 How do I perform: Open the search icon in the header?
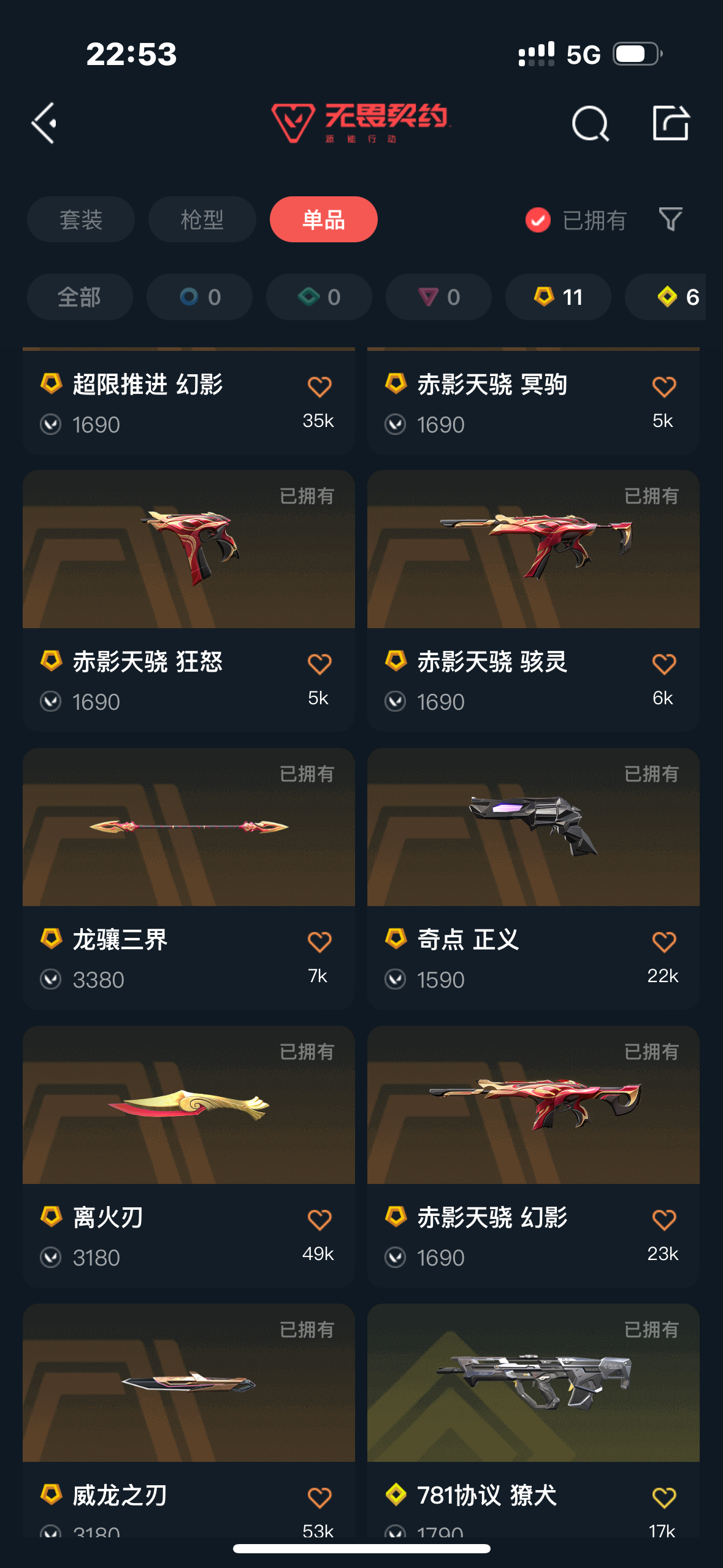590,123
